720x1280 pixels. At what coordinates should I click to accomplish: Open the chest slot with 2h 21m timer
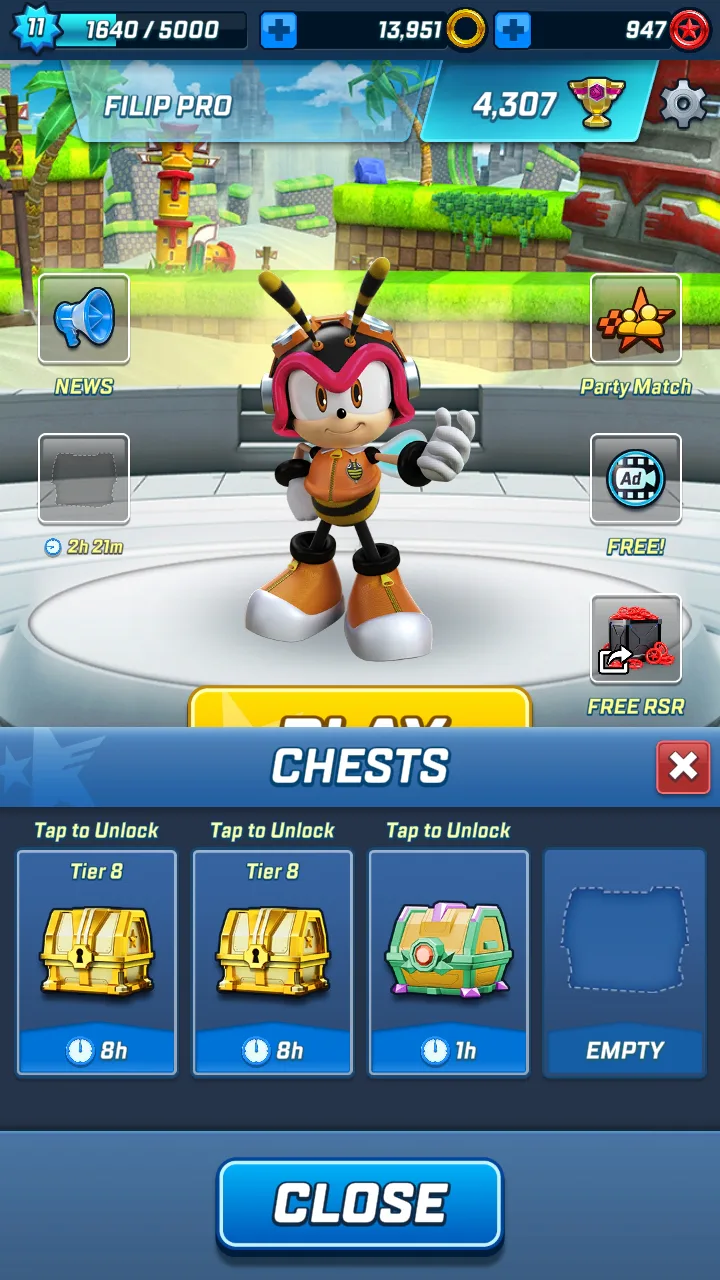tap(84, 479)
